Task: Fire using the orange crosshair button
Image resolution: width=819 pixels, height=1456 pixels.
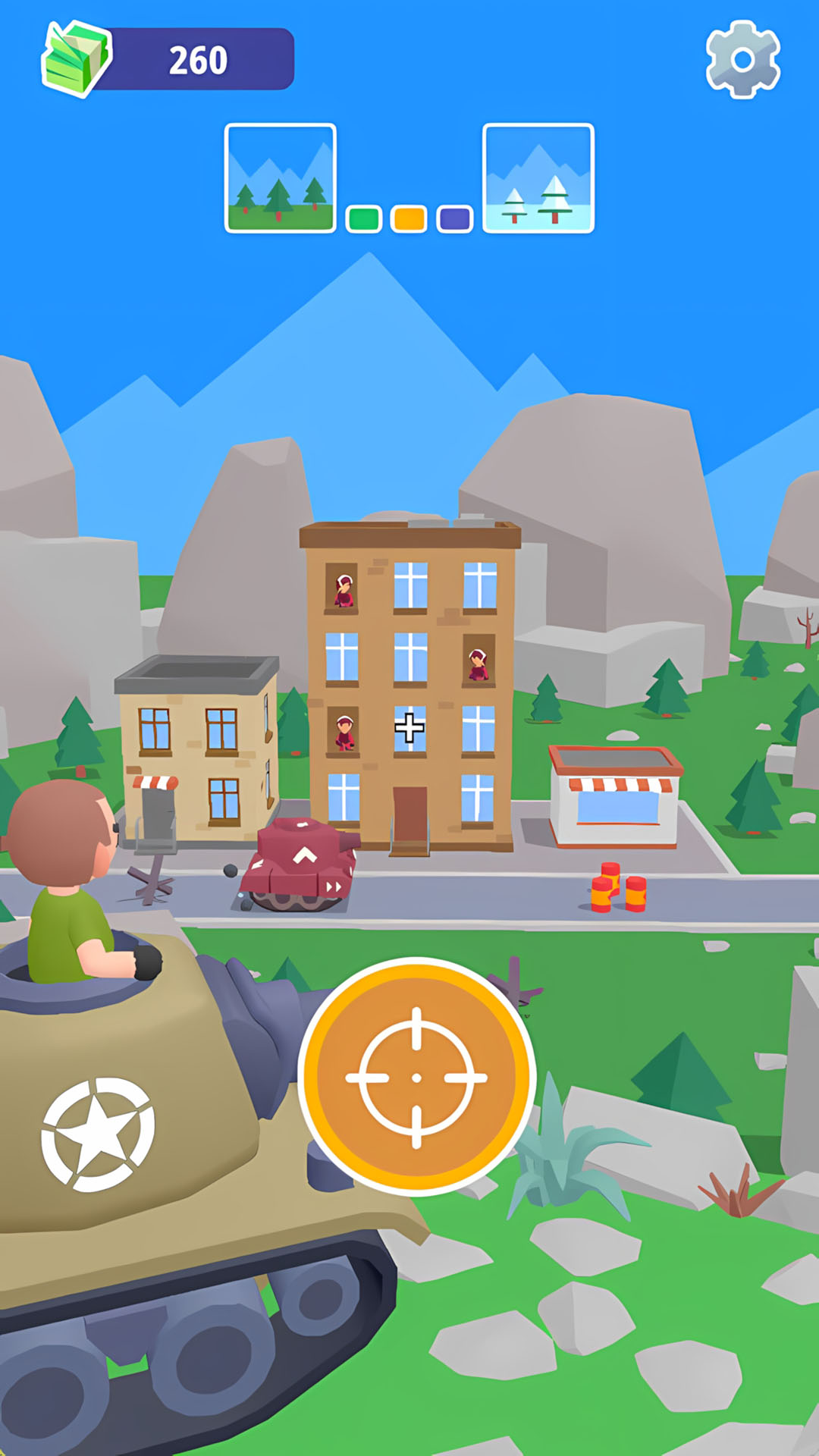Action: click(x=416, y=1077)
